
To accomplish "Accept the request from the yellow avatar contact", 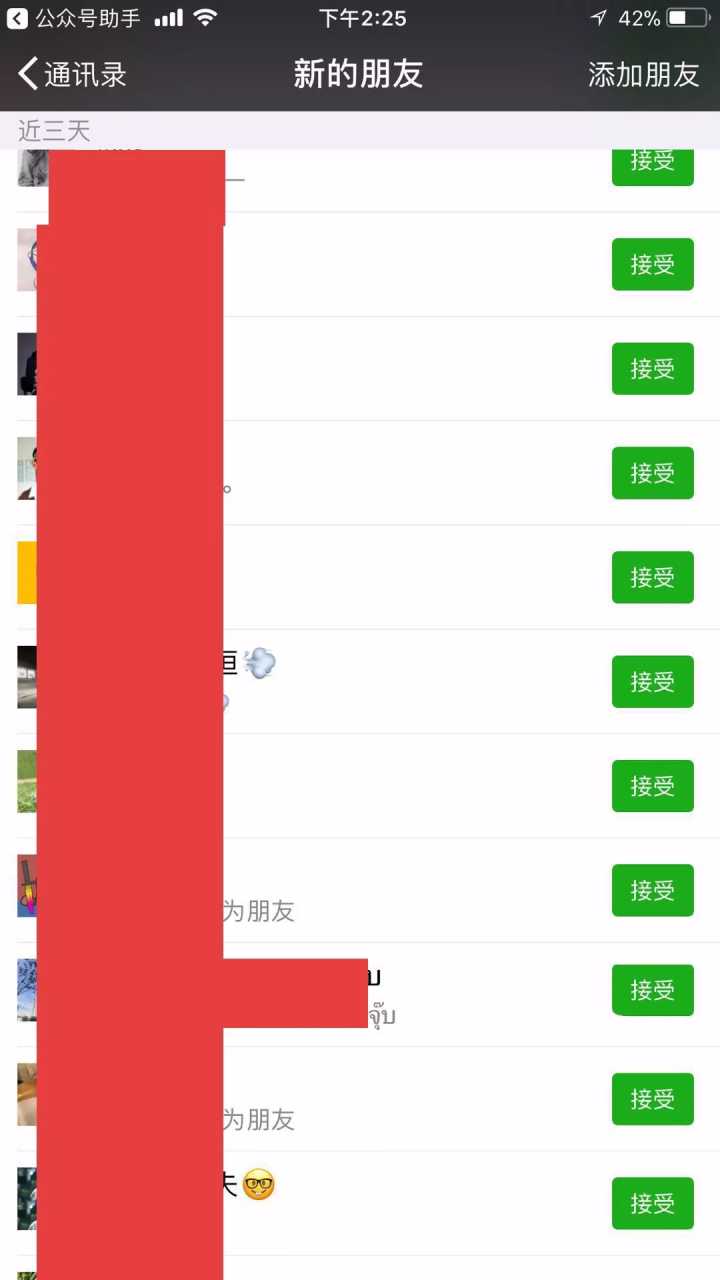I will 652,577.
